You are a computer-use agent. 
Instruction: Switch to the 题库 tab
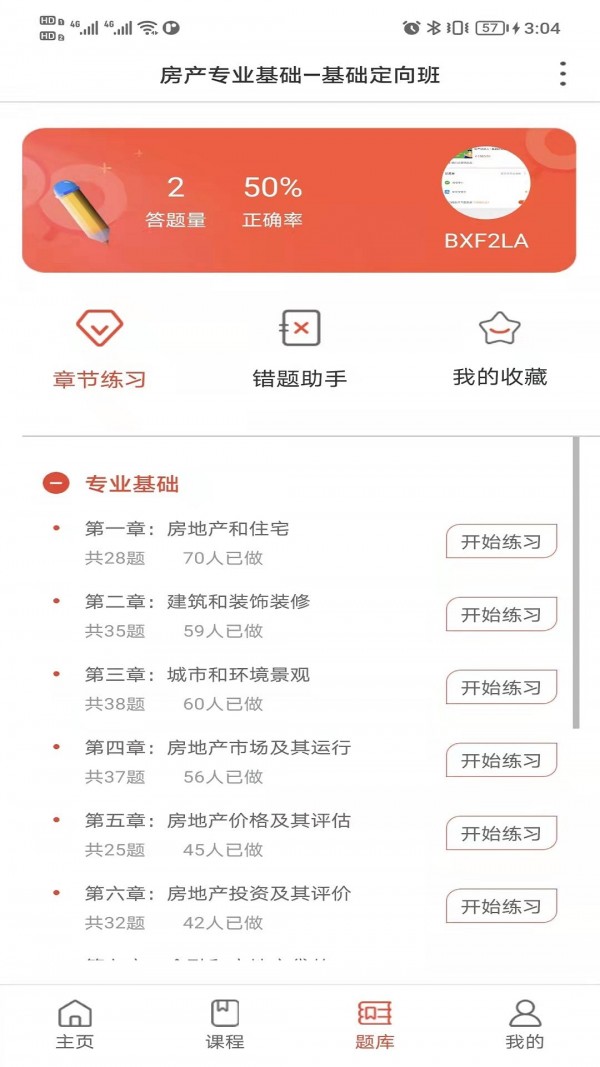[x=375, y=1025]
